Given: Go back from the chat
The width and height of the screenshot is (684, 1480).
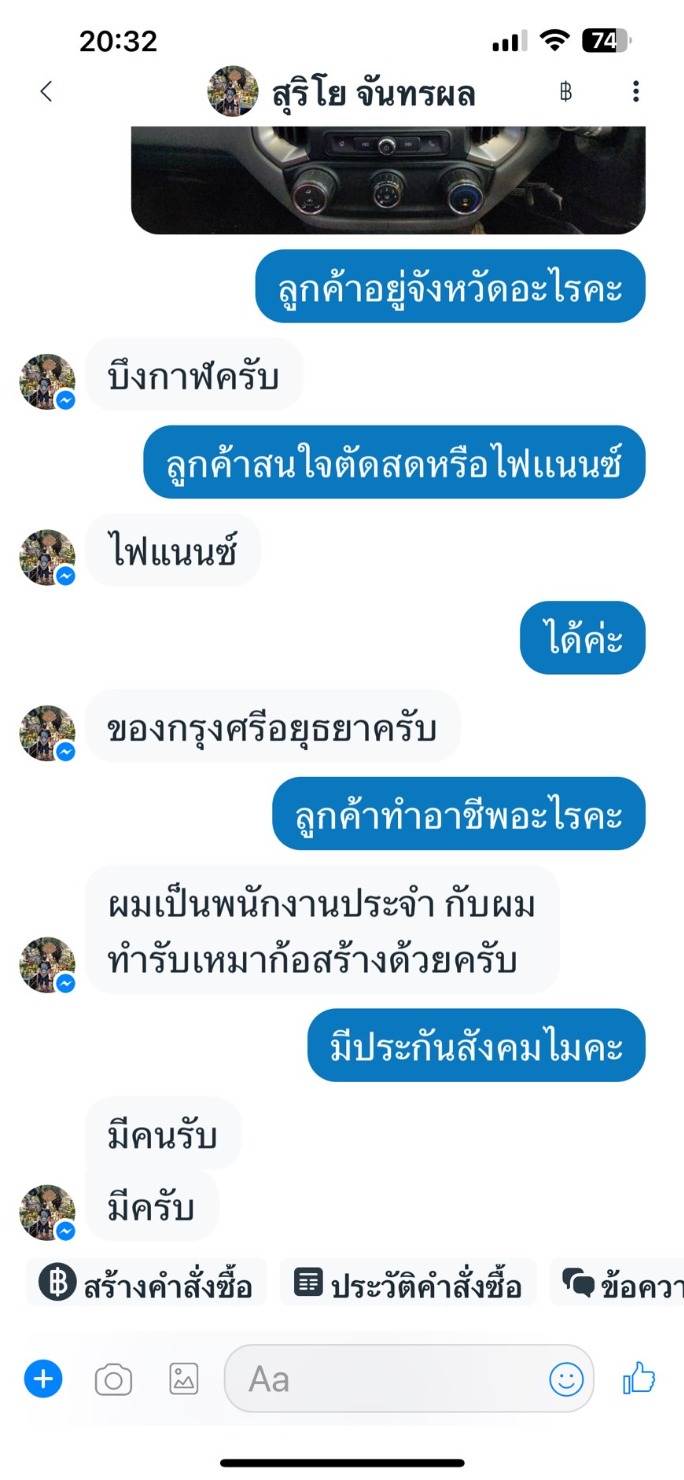Looking at the screenshot, I should pyautogui.click(x=45, y=92).
